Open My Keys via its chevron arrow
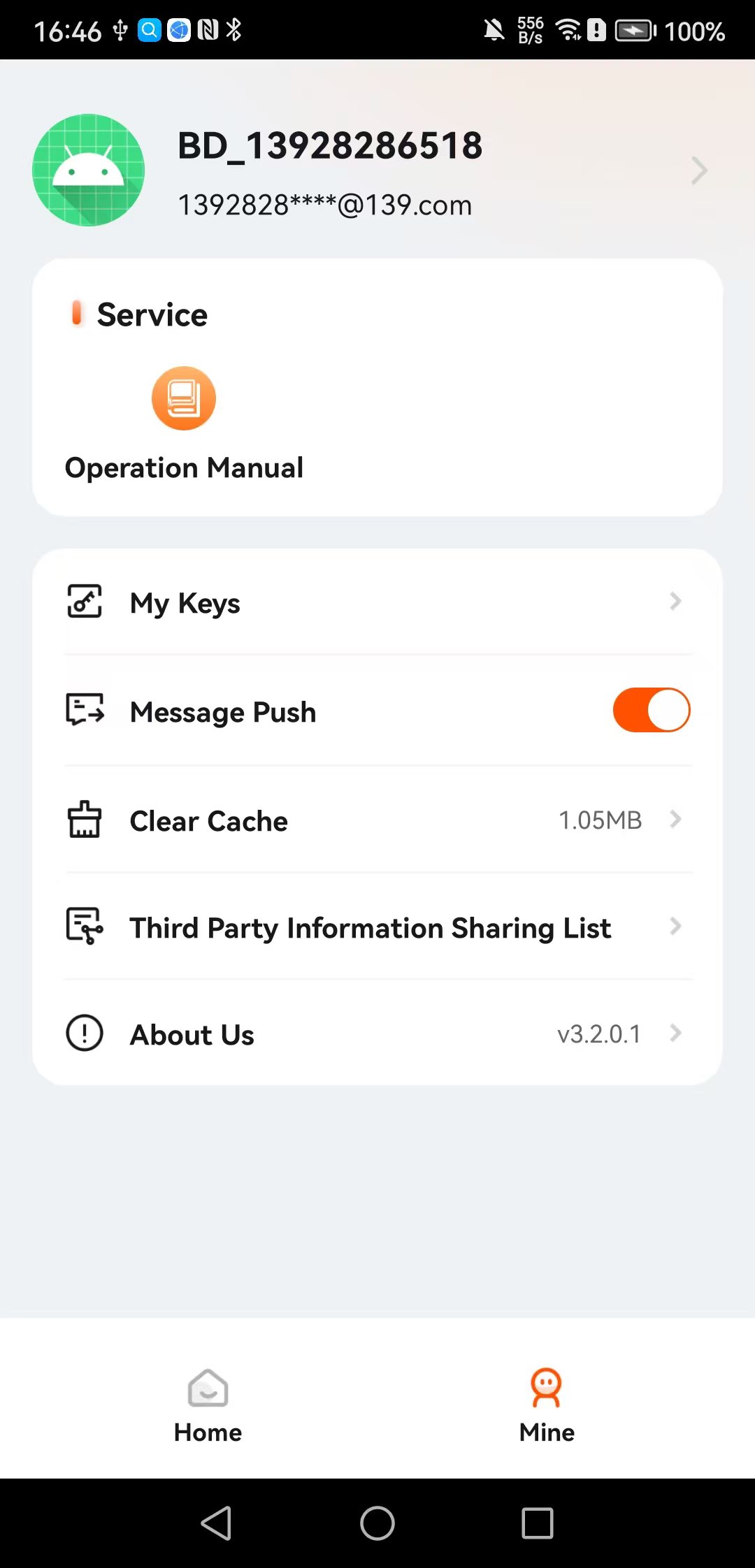755x1568 pixels. [x=675, y=602]
